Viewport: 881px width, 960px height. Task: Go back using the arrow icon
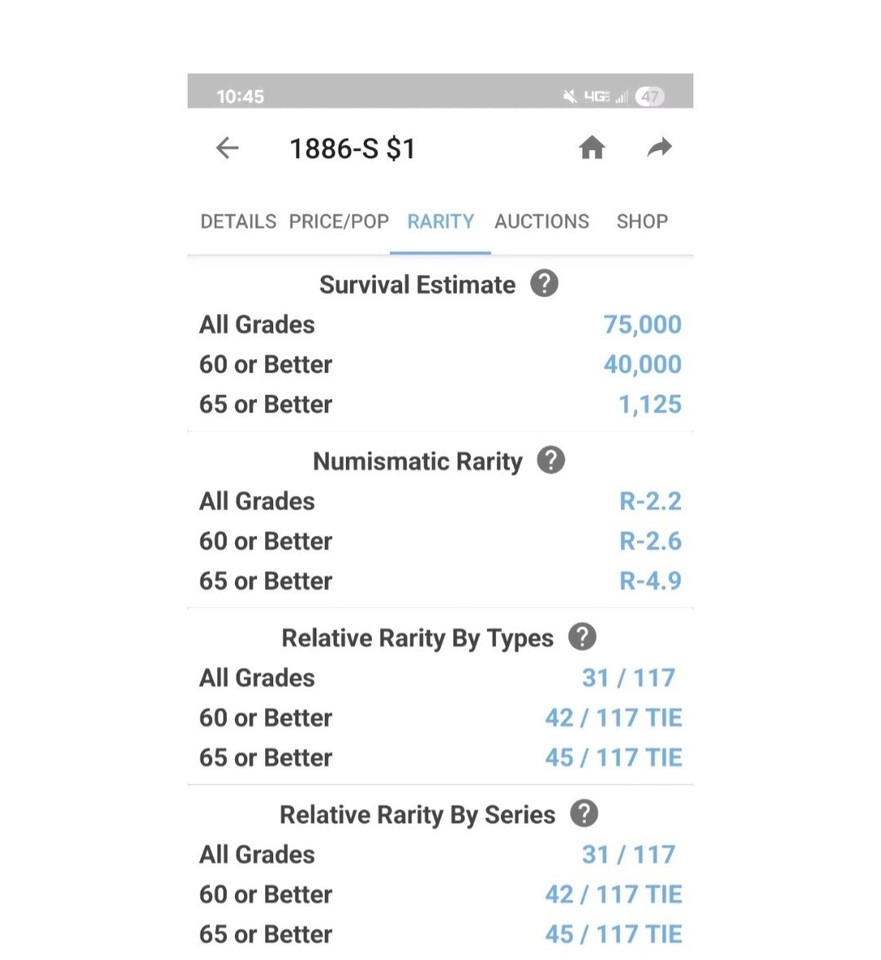point(227,149)
